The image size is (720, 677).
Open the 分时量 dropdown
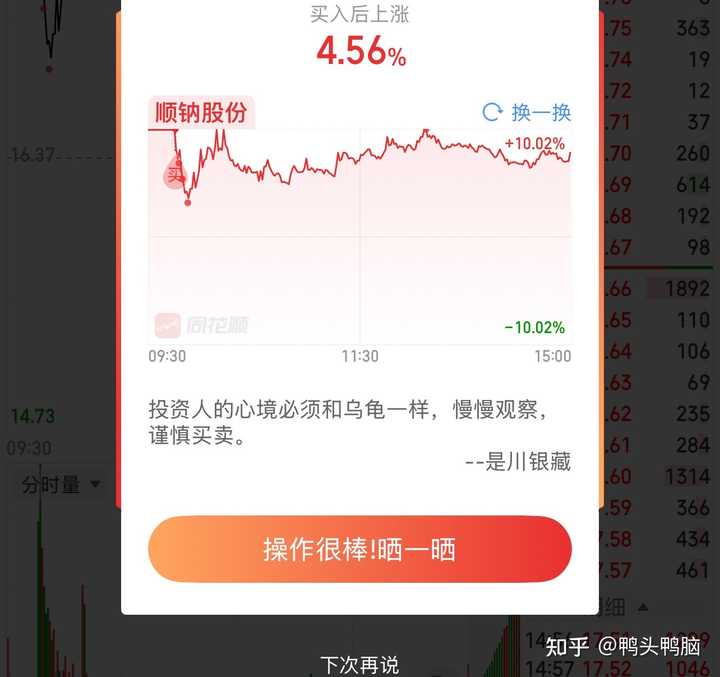tap(61, 485)
